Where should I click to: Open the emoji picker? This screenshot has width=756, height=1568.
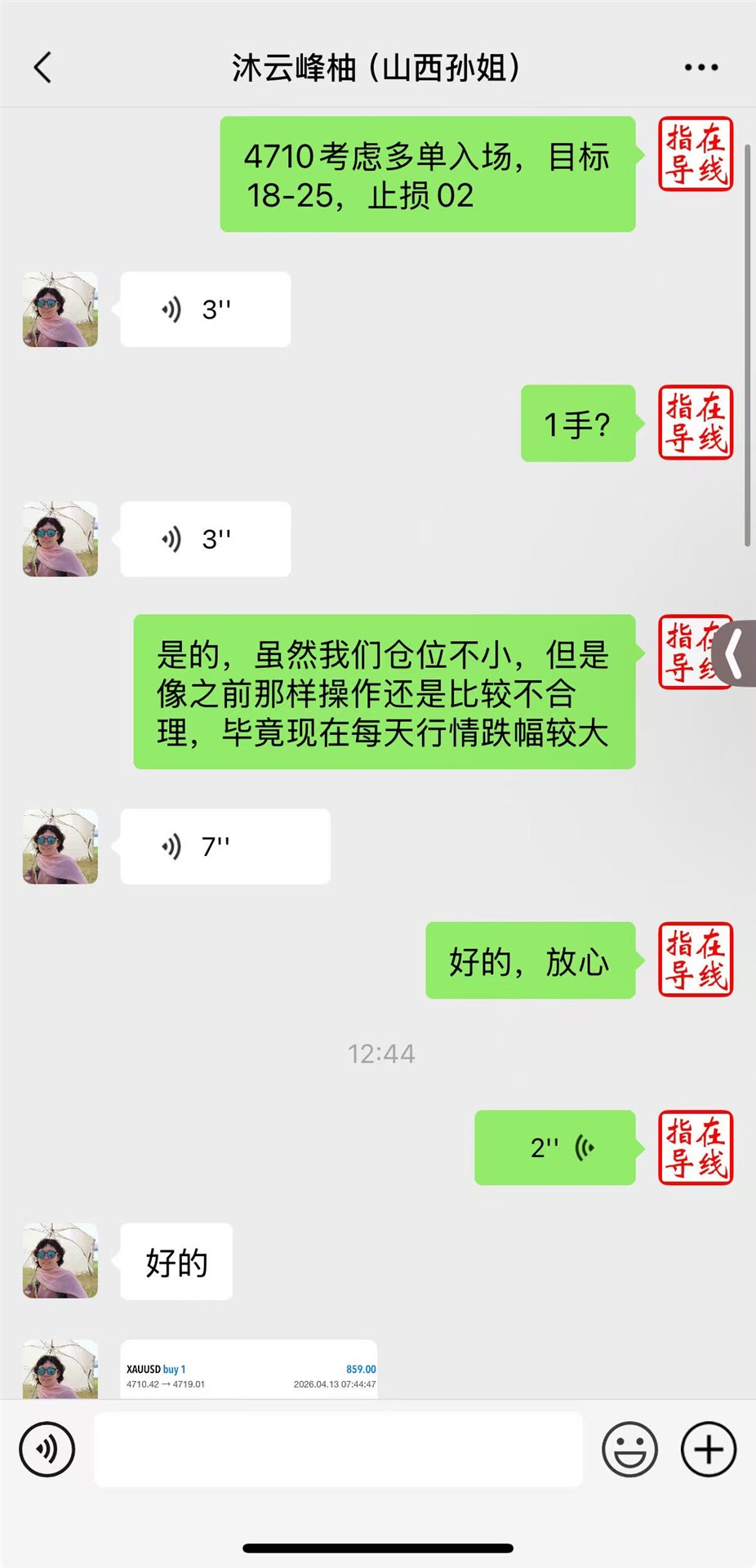(628, 1449)
